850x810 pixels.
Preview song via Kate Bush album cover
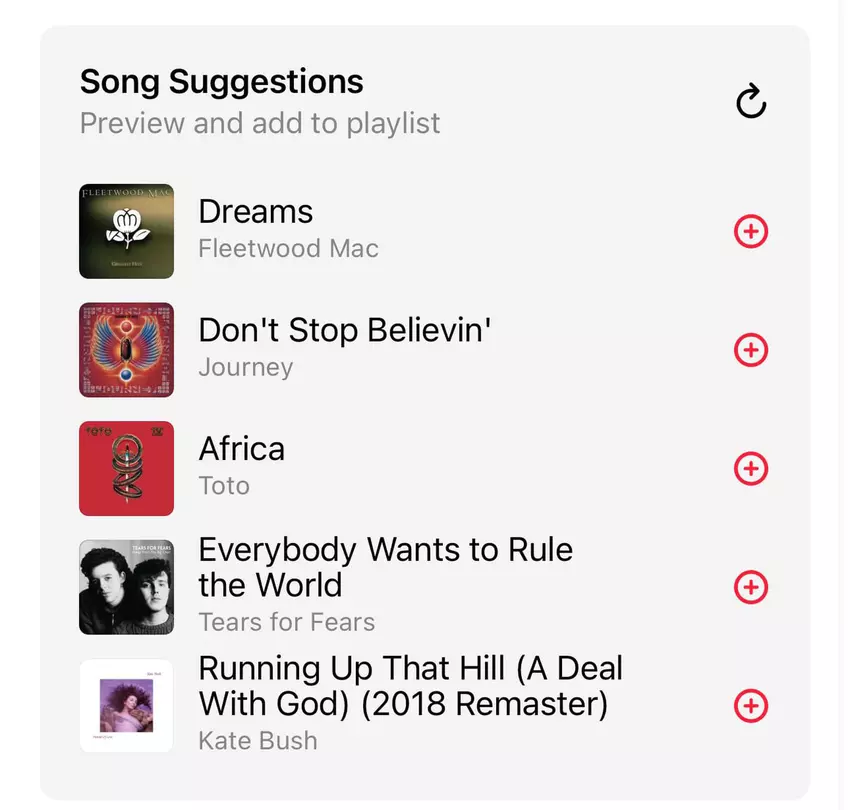click(127, 706)
